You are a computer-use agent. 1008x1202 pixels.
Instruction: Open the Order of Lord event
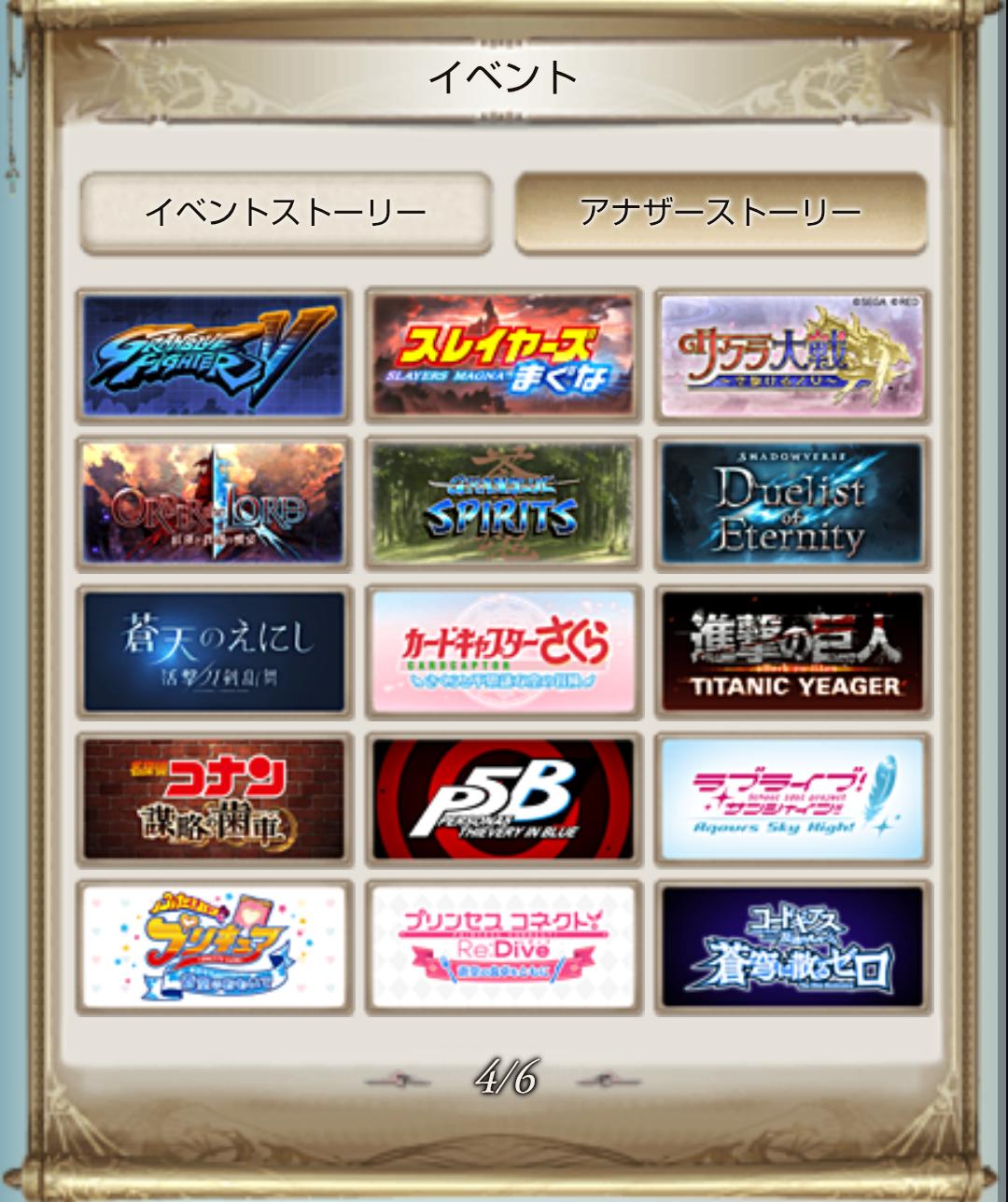coord(214,503)
